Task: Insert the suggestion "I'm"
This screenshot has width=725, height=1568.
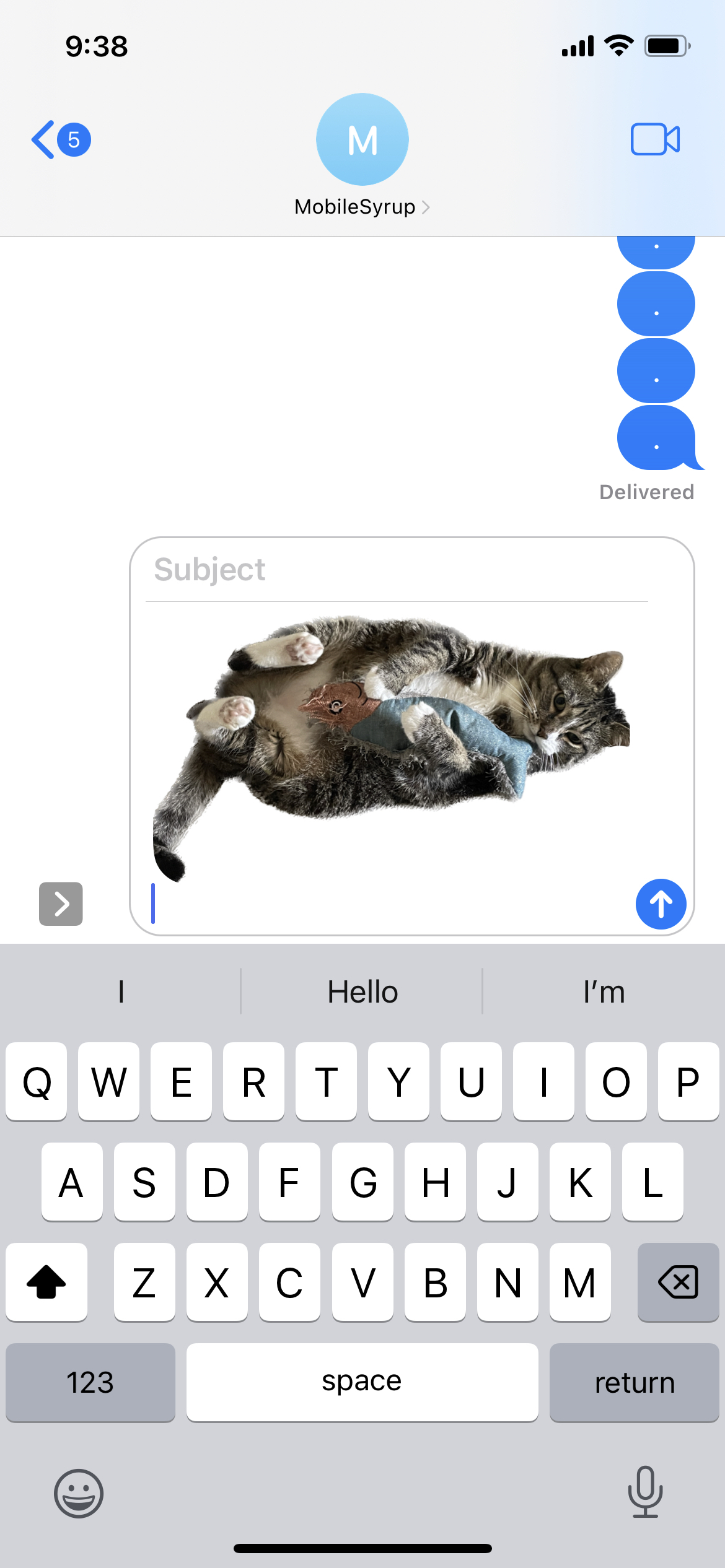Action: click(x=604, y=992)
